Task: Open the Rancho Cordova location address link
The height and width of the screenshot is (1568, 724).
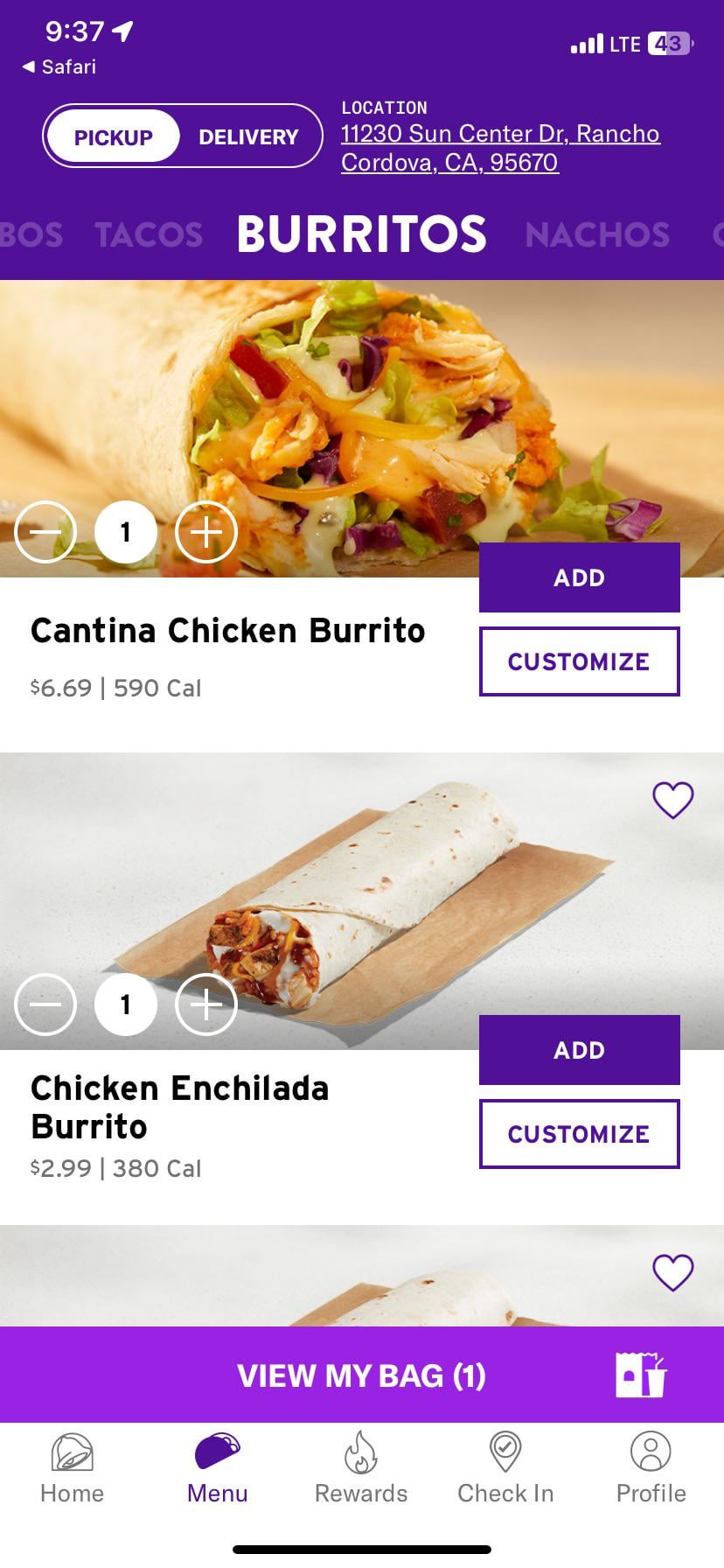Action: tap(499, 148)
